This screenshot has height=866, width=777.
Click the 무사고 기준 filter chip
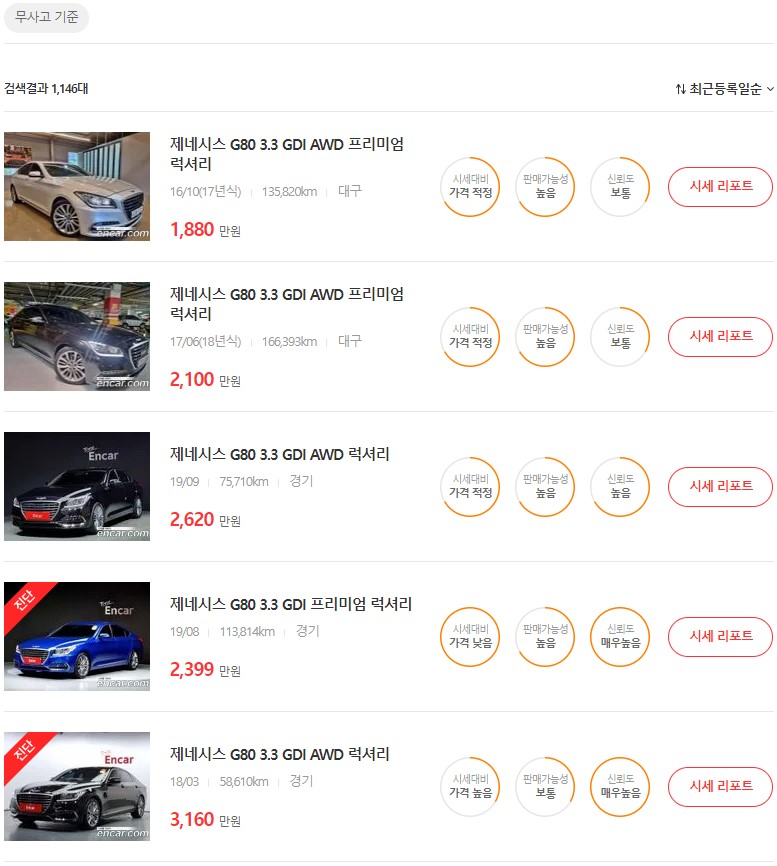[x=47, y=16]
